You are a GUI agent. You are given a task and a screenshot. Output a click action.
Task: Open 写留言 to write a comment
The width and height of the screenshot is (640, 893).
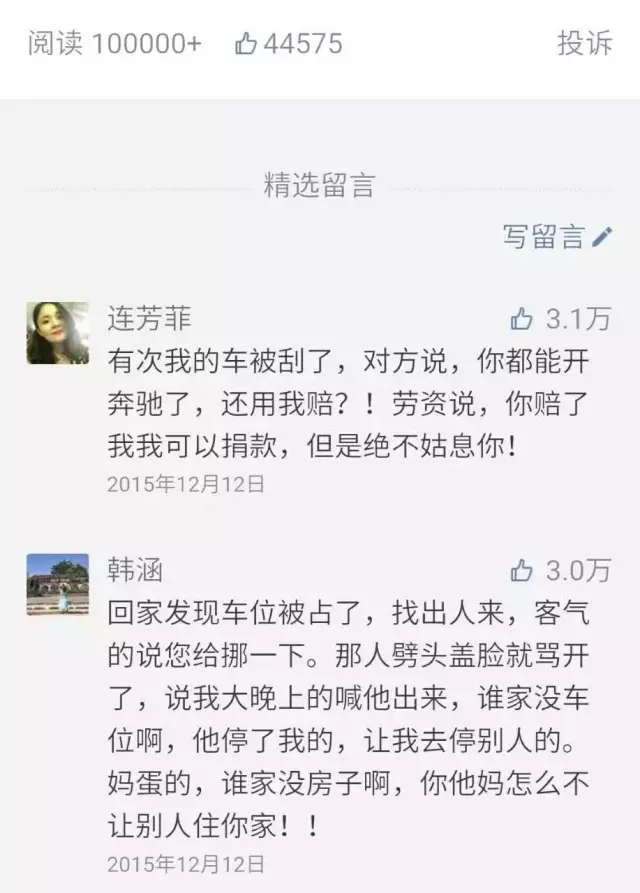tap(556, 236)
